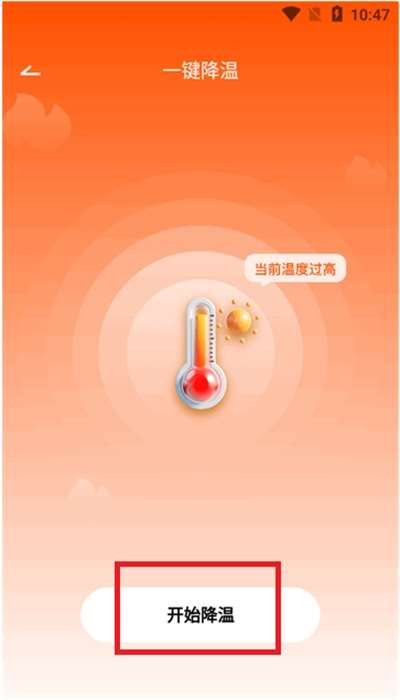Go back using the top-left arrow

30,71
